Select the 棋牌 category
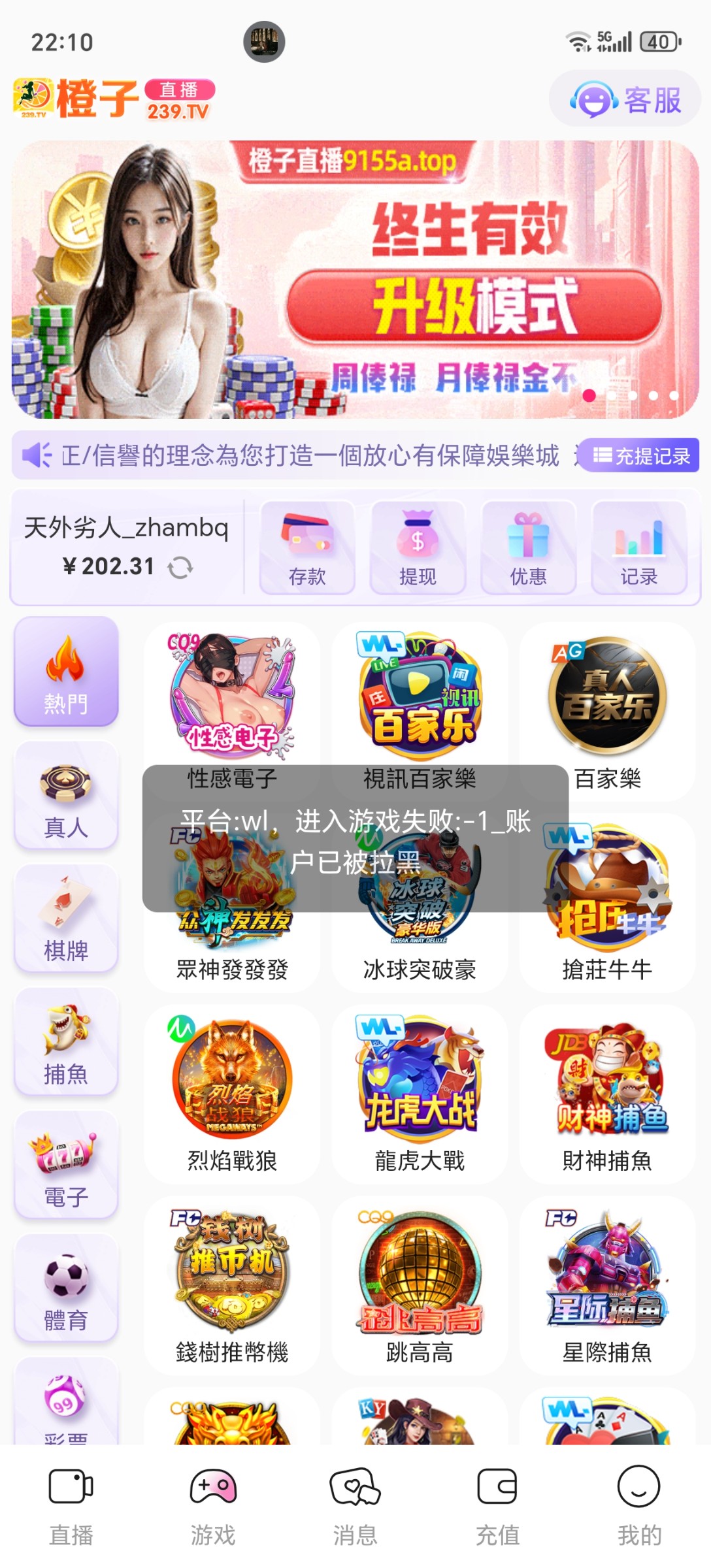 point(66,919)
